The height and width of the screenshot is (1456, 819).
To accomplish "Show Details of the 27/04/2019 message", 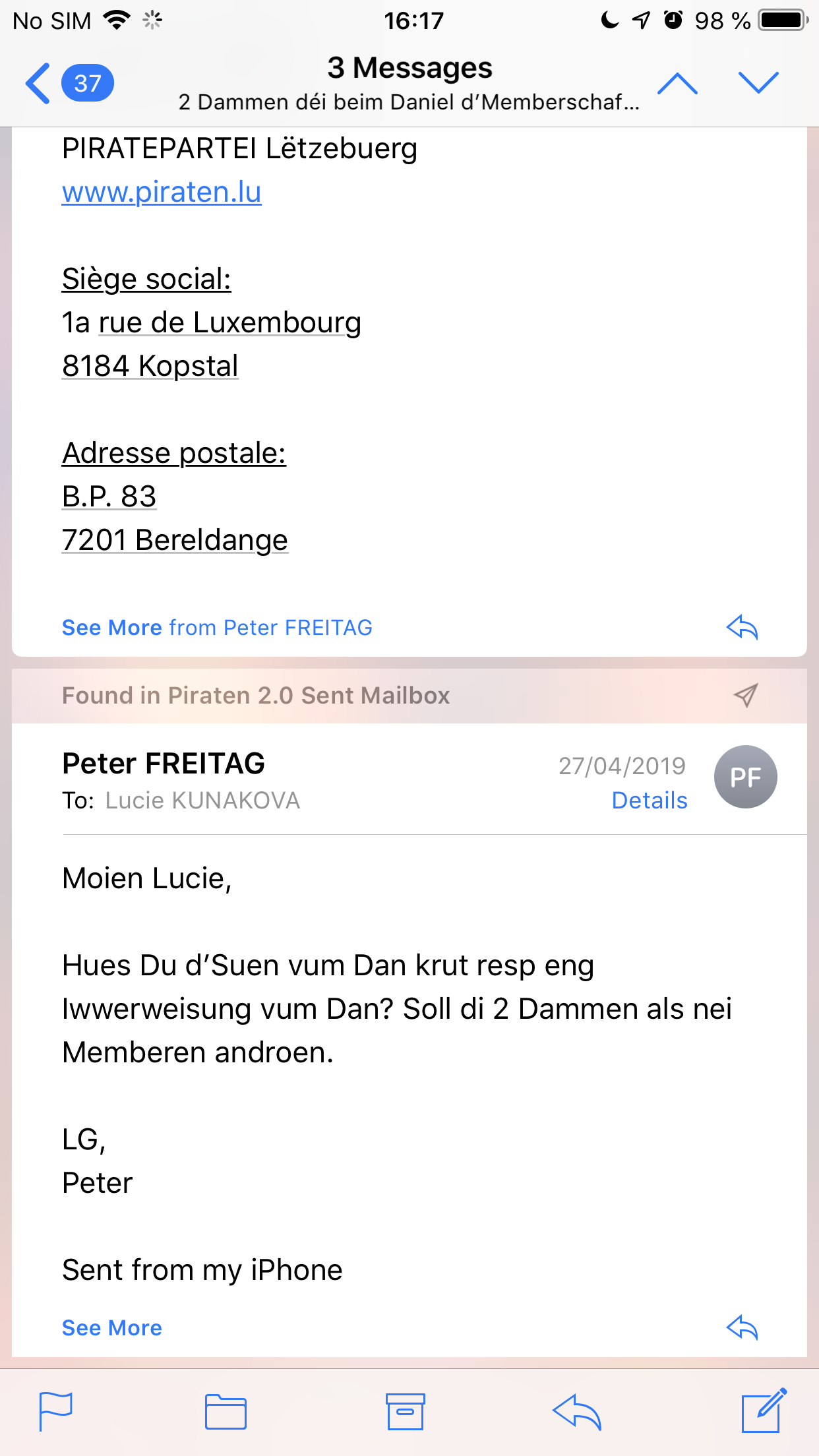I will (x=650, y=801).
